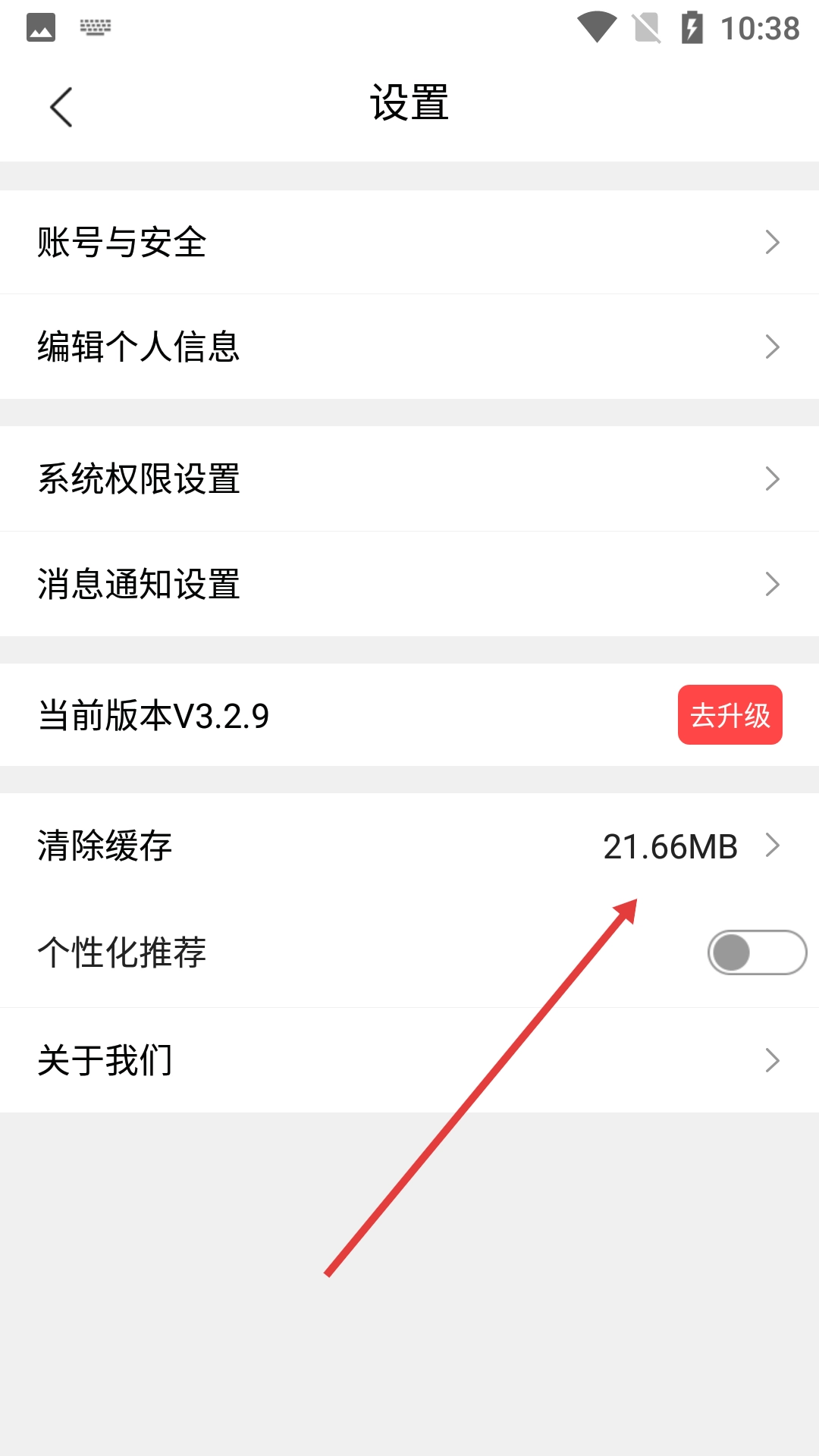
Task: Open 关于我们
Action: 409,1060
